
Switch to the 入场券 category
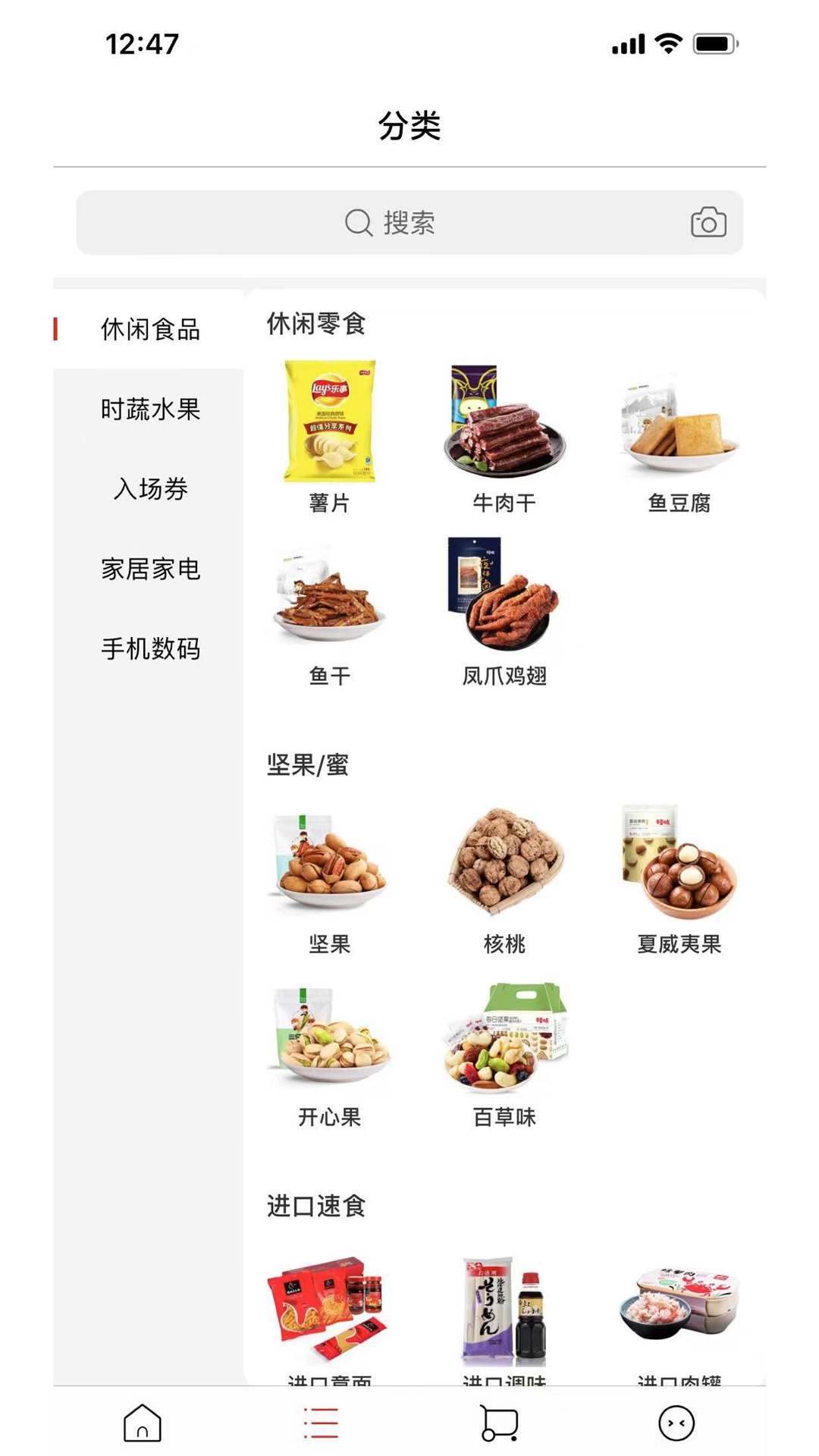click(150, 489)
